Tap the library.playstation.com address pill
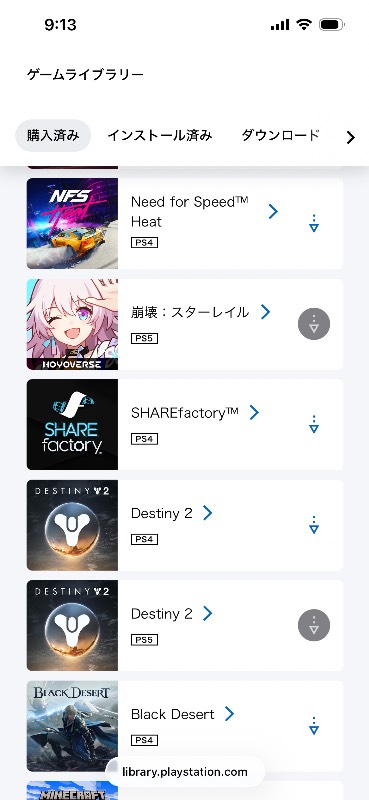 tap(185, 771)
